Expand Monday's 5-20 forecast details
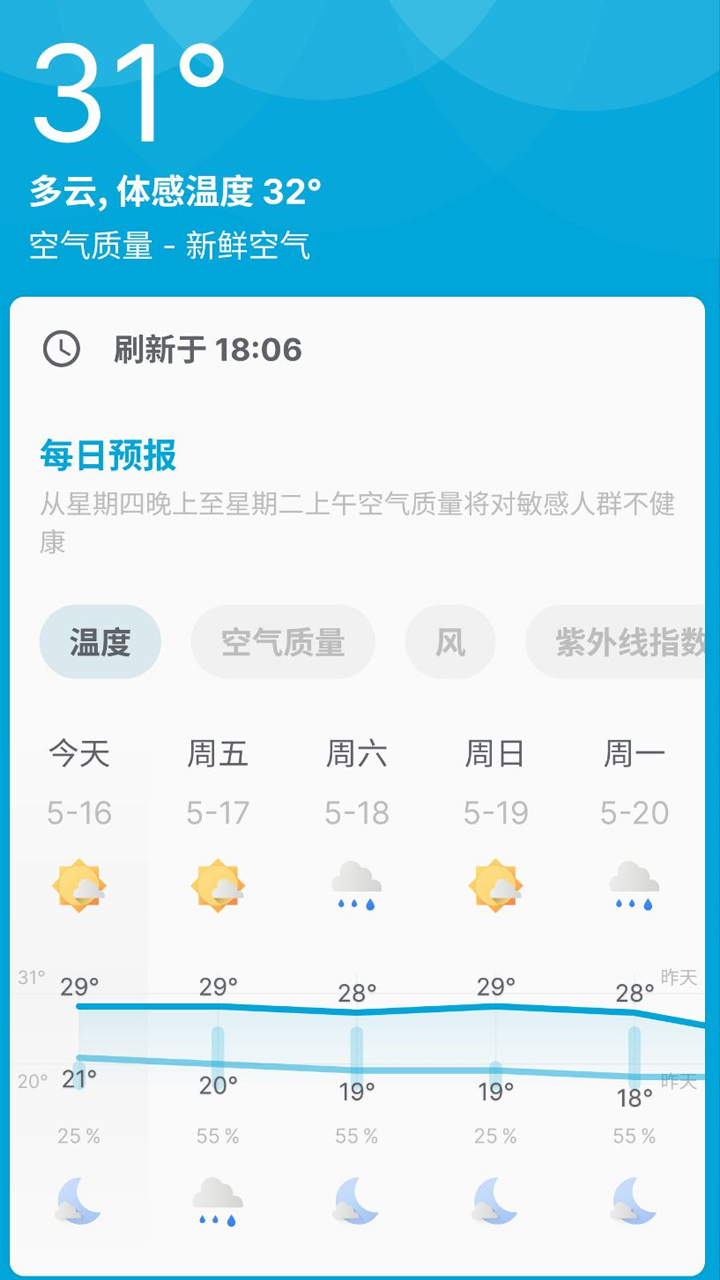The height and width of the screenshot is (1280, 720). pos(633,813)
